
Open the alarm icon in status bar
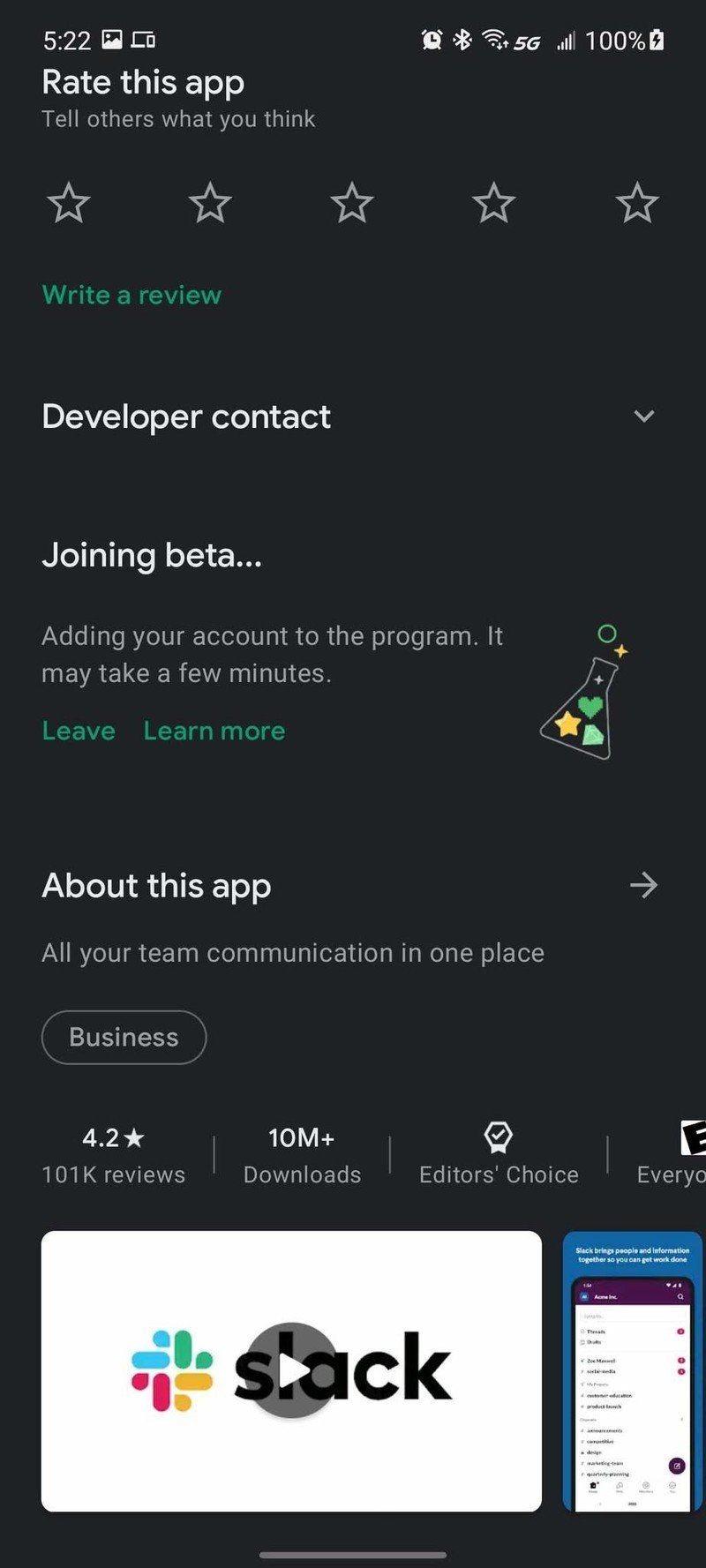click(x=431, y=40)
